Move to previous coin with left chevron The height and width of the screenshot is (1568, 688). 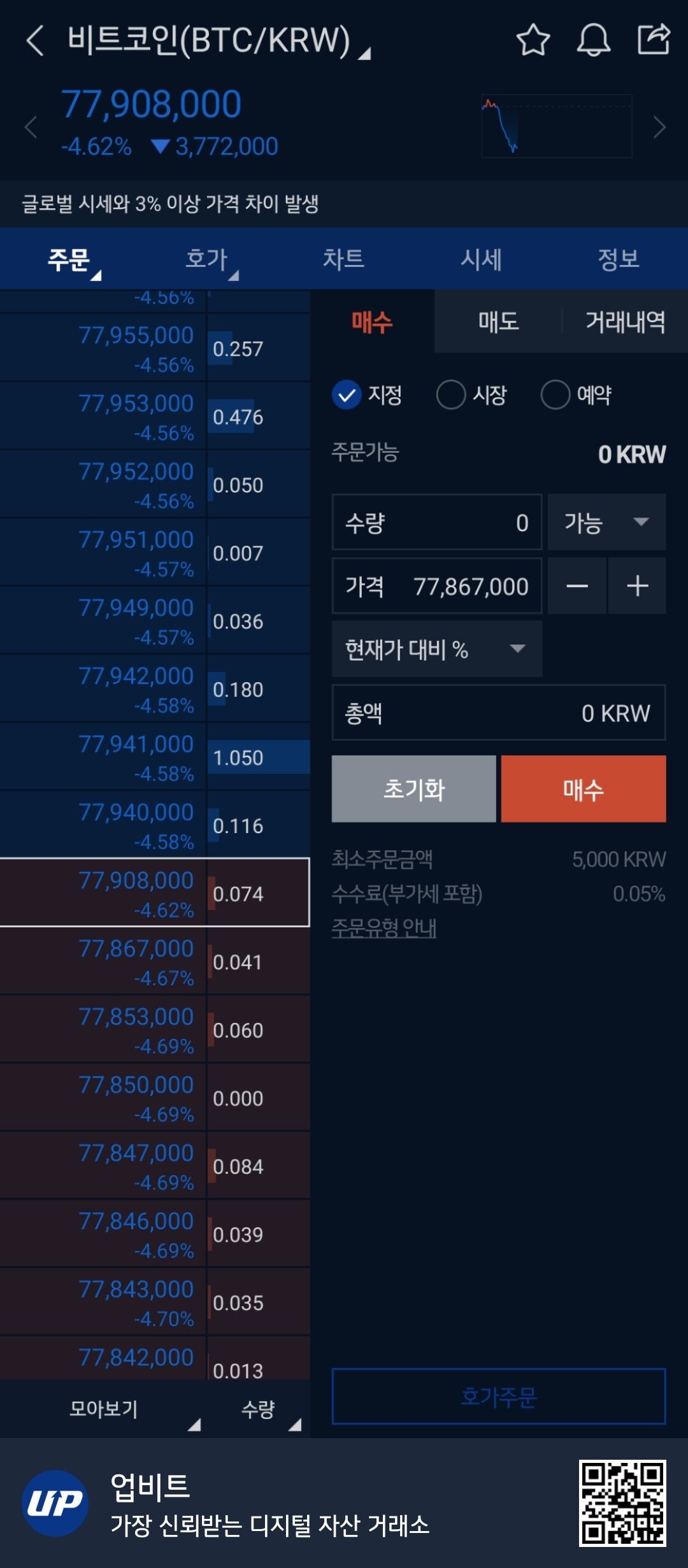pos(29,127)
